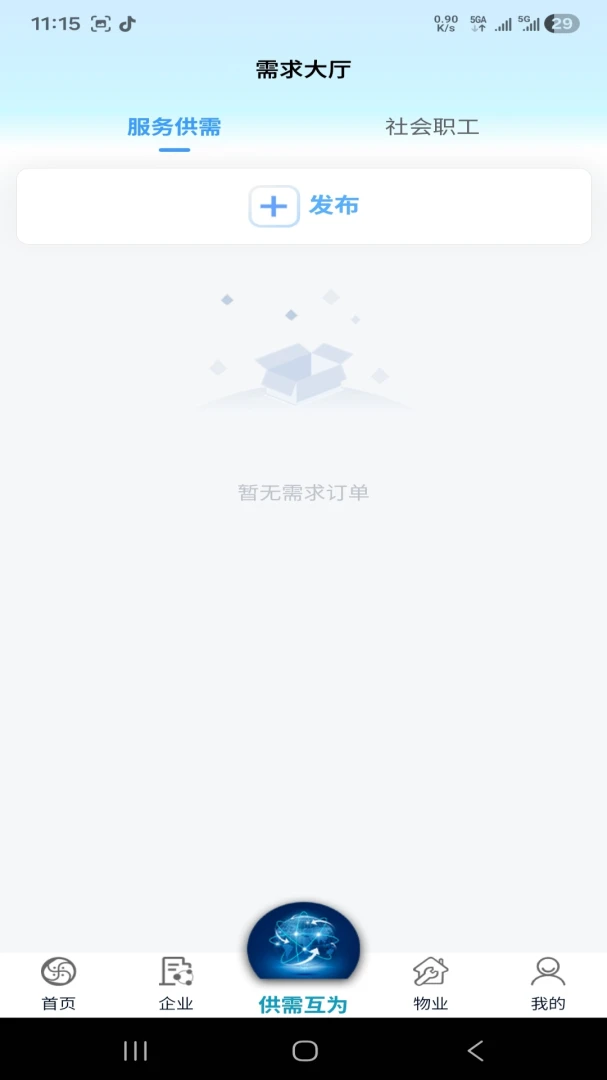This screenshot has height=1080, width=607.
Task: Open the recent apps view
Action: click(135, 1050)
